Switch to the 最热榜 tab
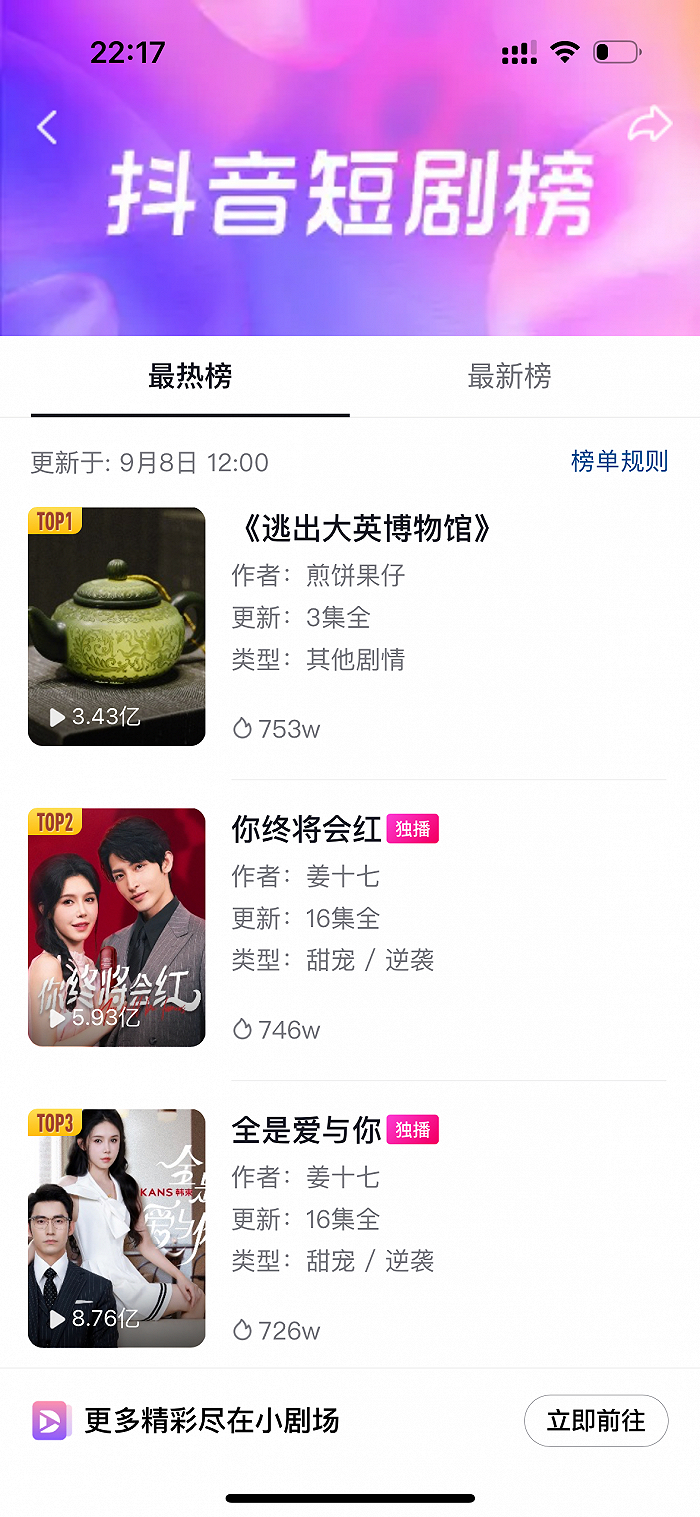Viewport: 700px width, 1517px height. pos(190,377)
